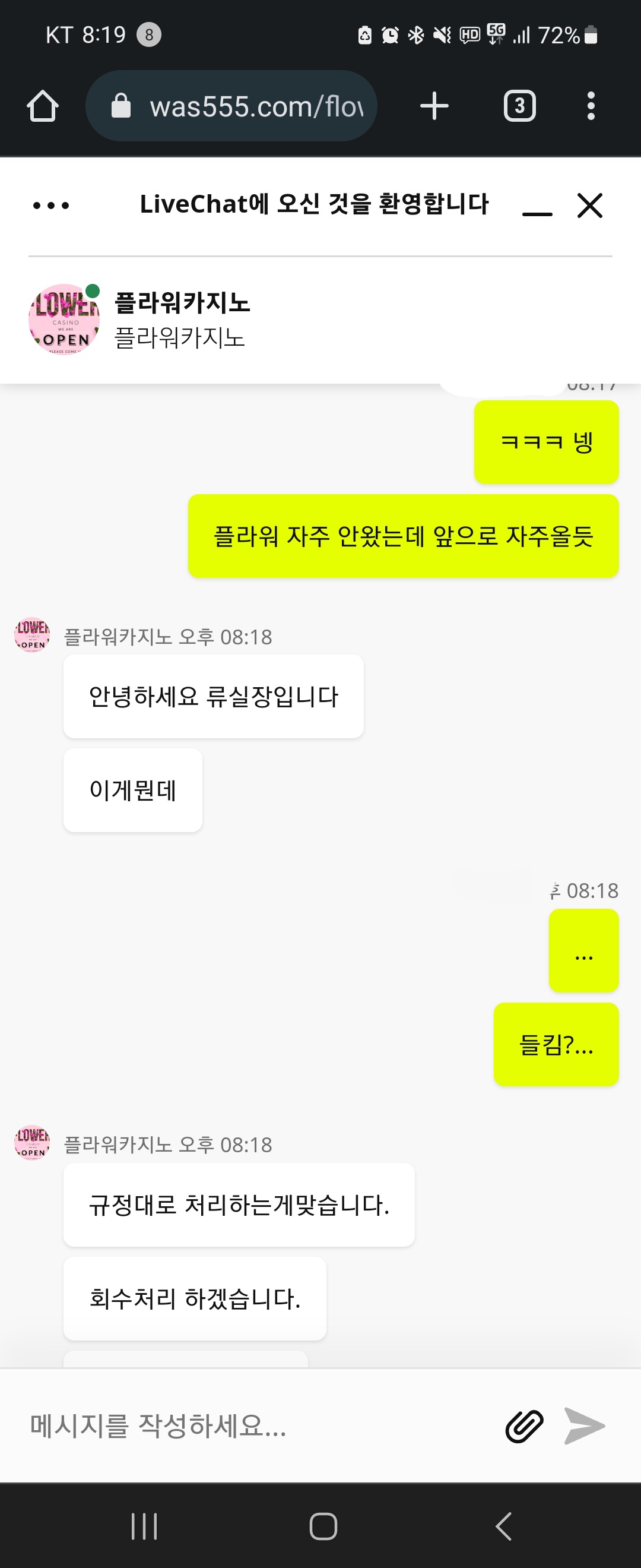Attach a file with the paperclip icon
The height and width of the screenshot is (1568, 641).
point(524,1425)
